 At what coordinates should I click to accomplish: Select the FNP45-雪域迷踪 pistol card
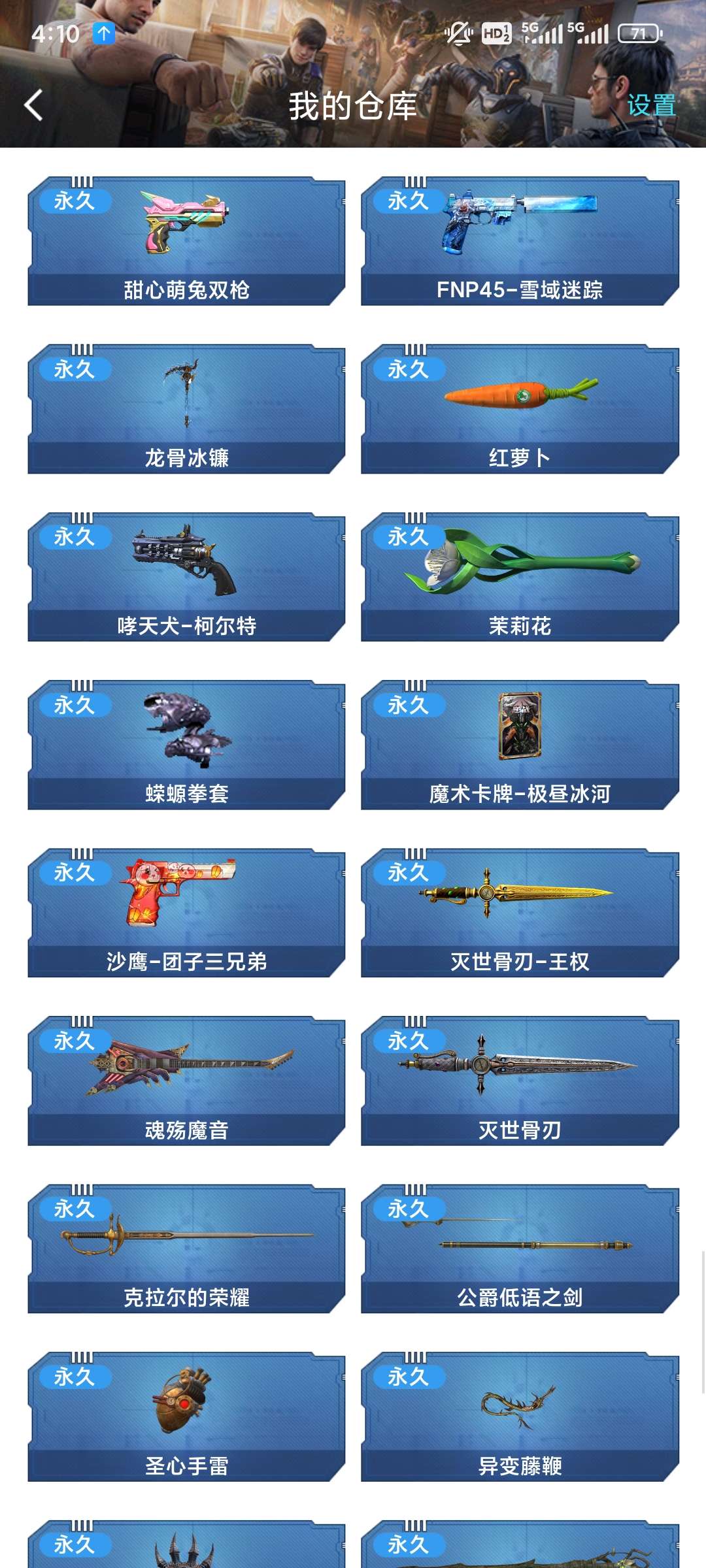point(520,240)
